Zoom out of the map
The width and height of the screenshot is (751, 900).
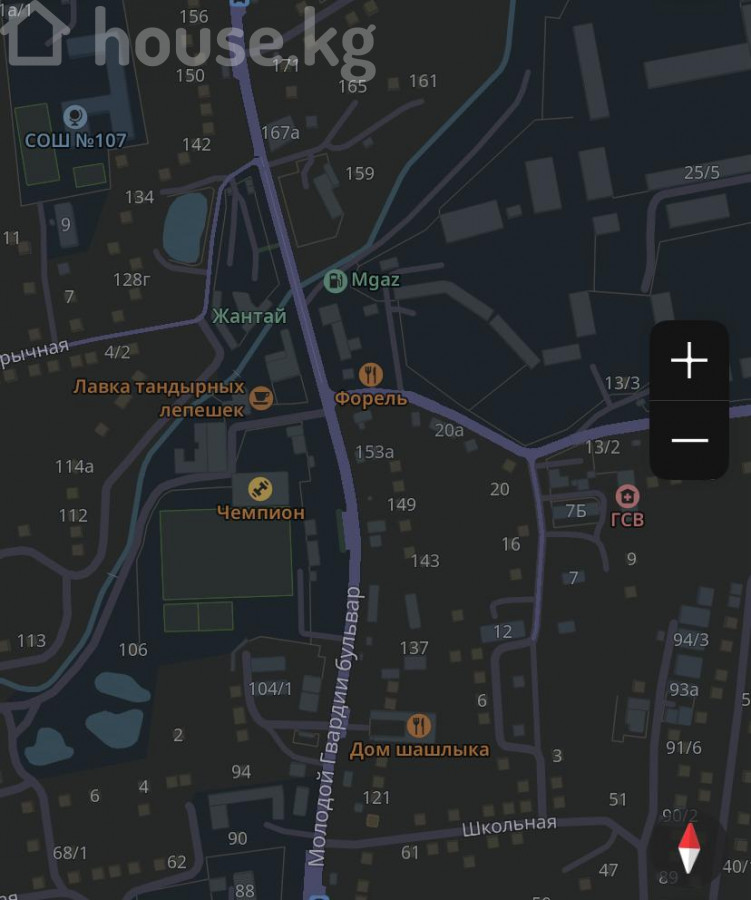coord(689,440)
